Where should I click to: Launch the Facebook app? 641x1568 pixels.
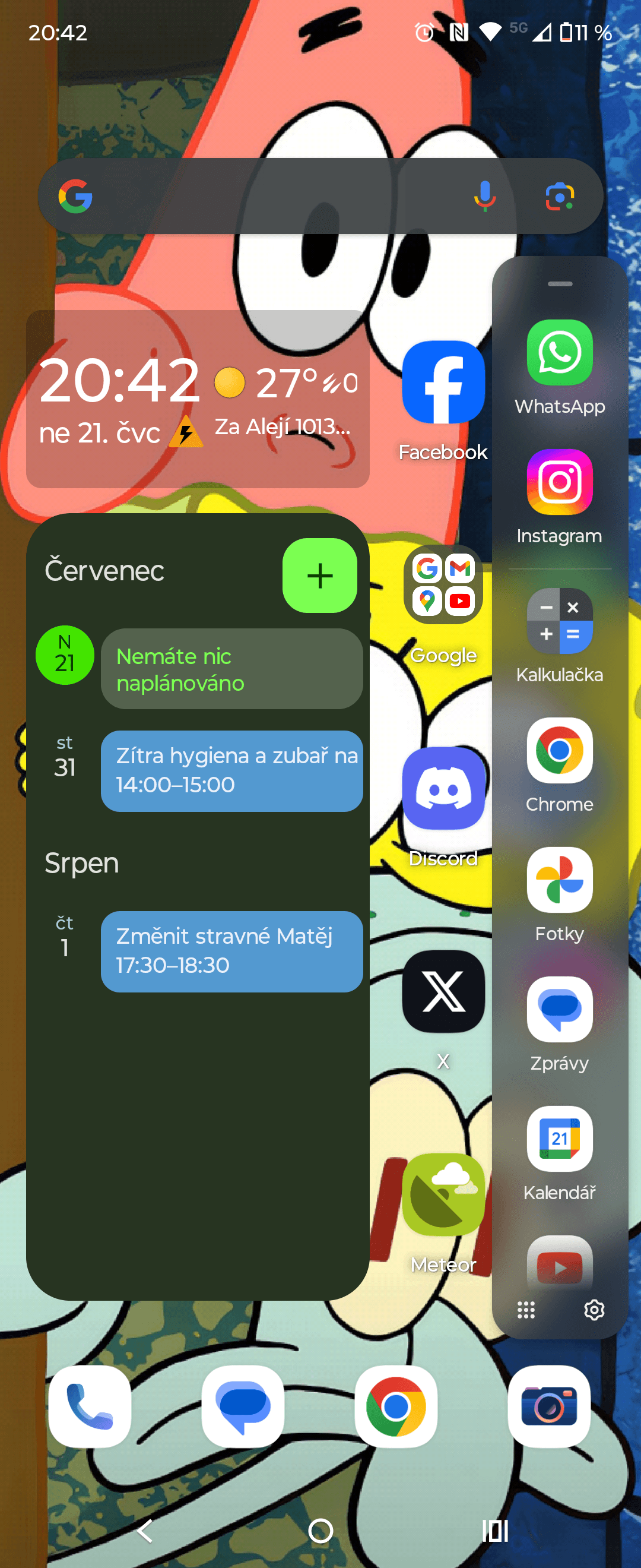tap(443, 382)
